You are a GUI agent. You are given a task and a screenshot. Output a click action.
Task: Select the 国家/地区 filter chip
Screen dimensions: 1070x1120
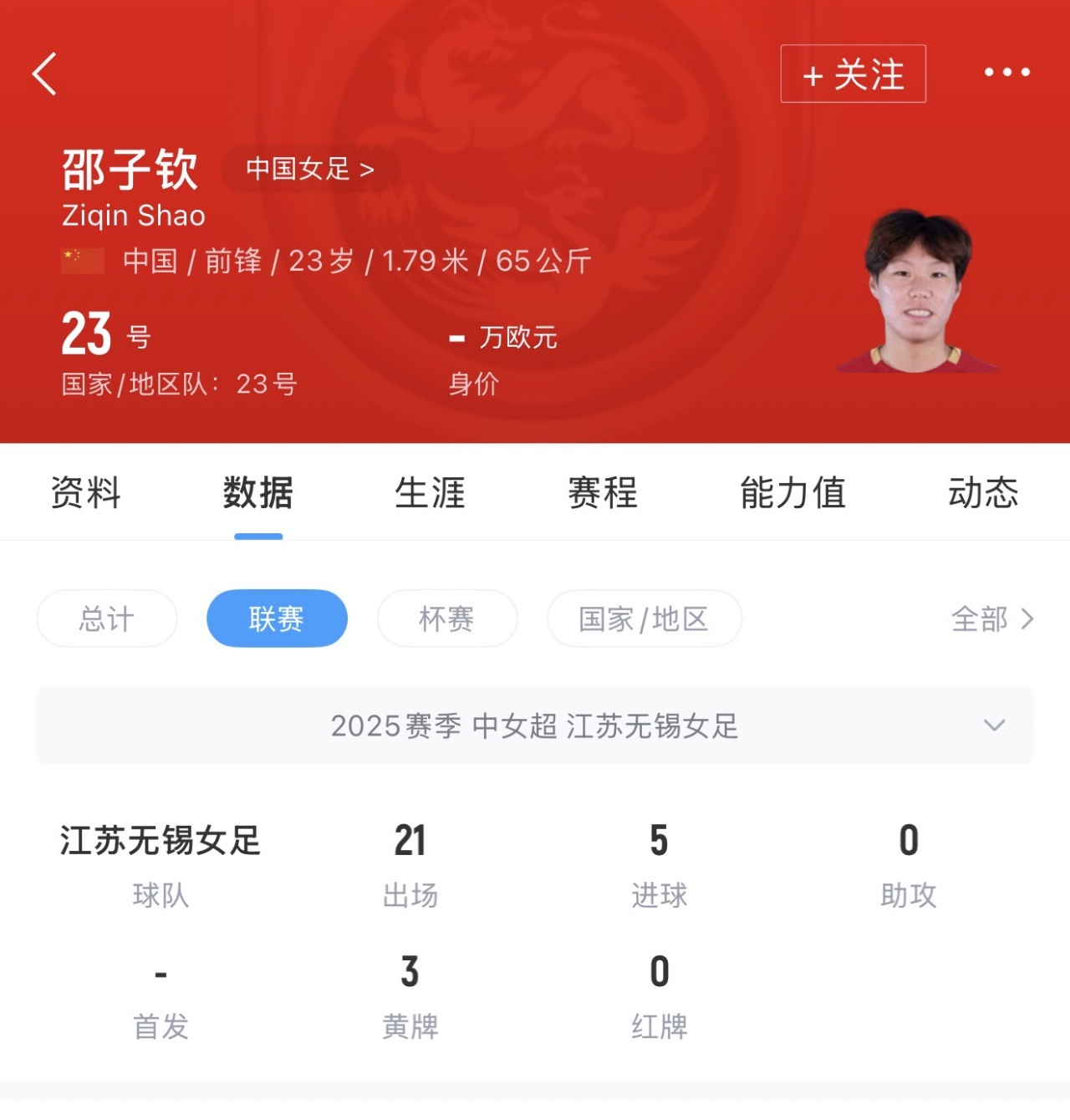[x=644, y=619]
